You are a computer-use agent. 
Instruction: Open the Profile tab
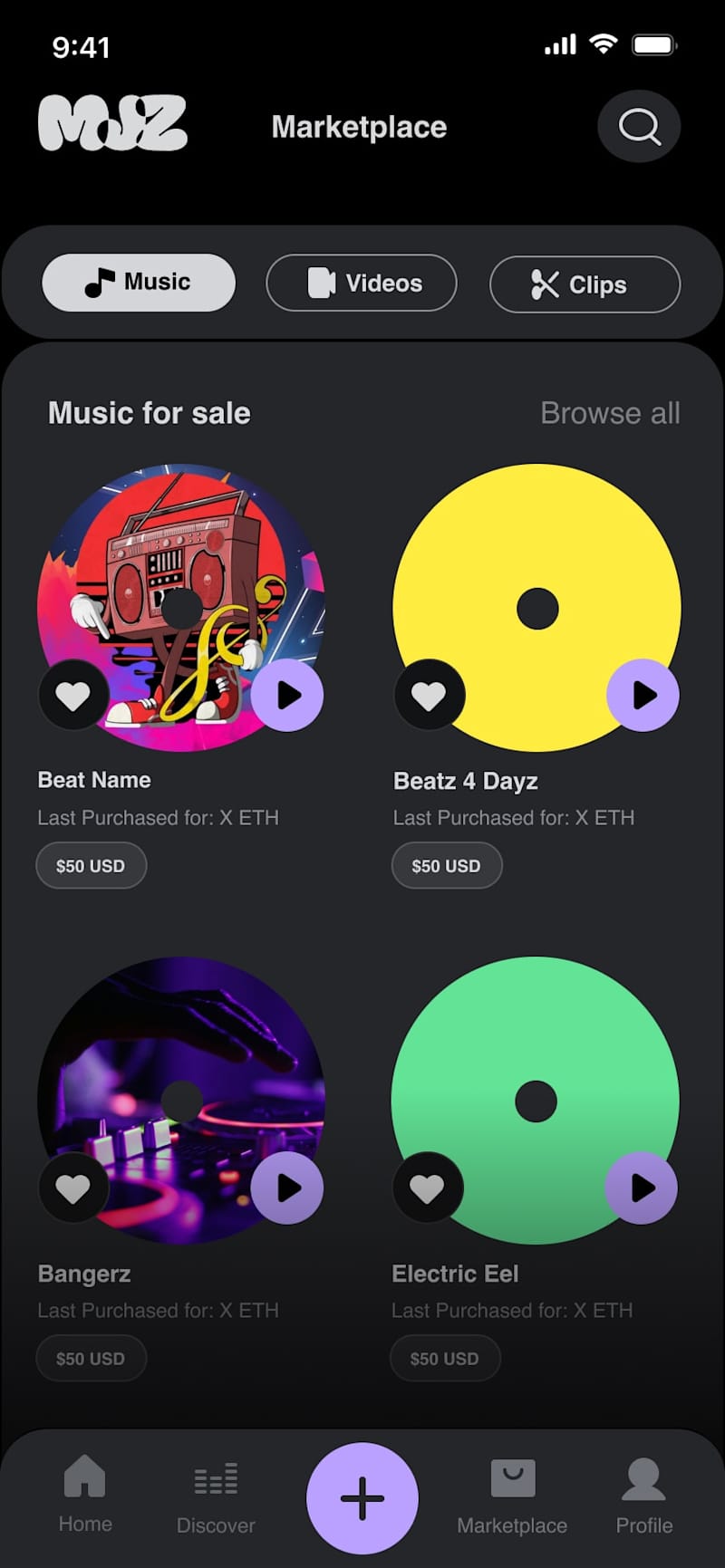pos(643,1496)
